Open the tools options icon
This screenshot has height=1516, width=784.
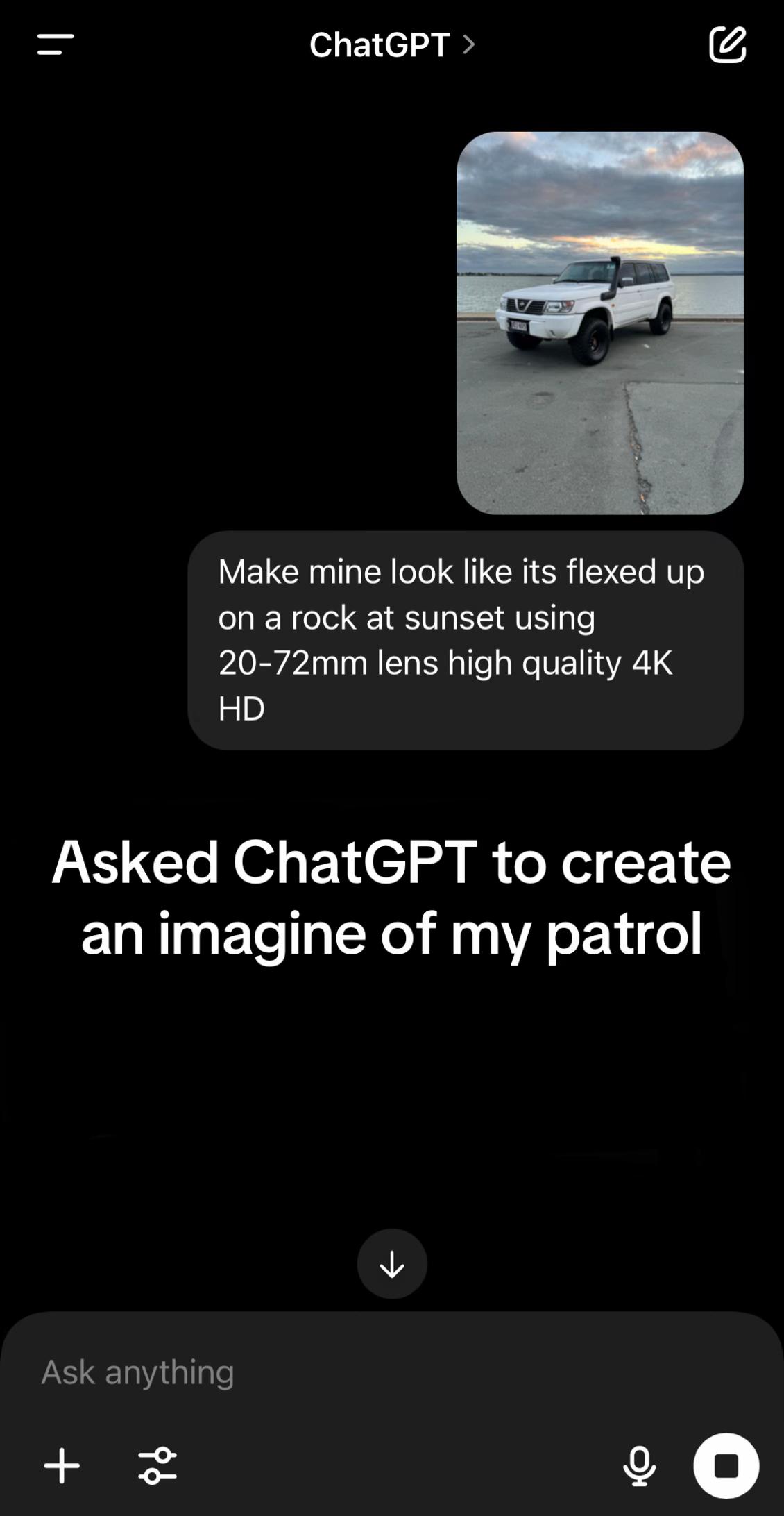click(x=157, y=1465)
